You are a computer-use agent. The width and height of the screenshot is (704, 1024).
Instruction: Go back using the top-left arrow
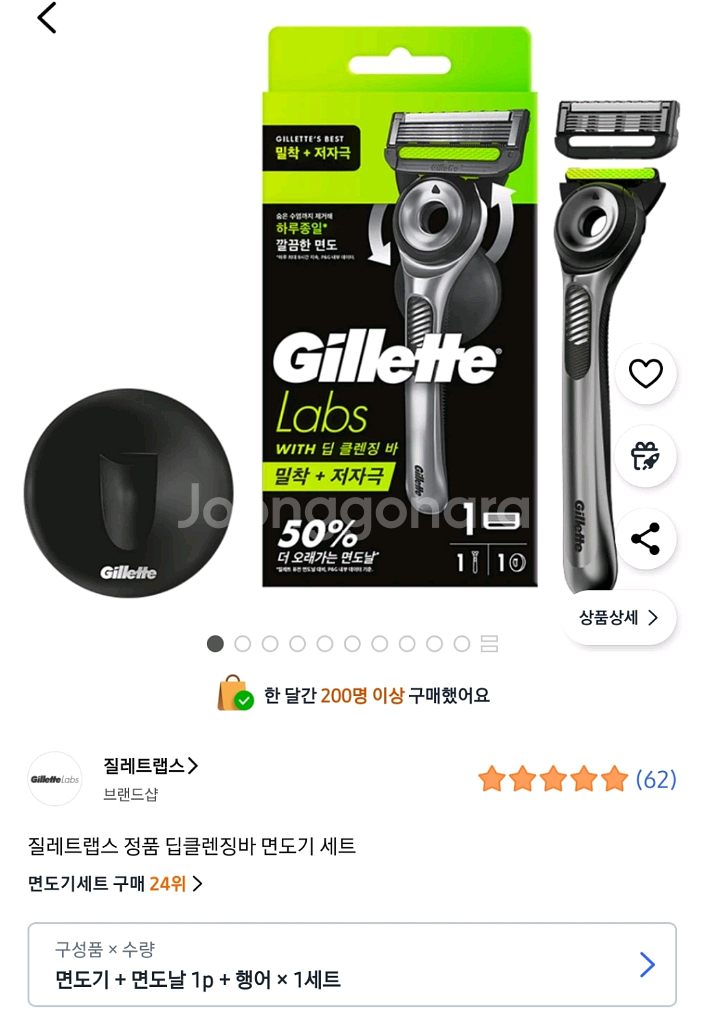tap(46, 18)
